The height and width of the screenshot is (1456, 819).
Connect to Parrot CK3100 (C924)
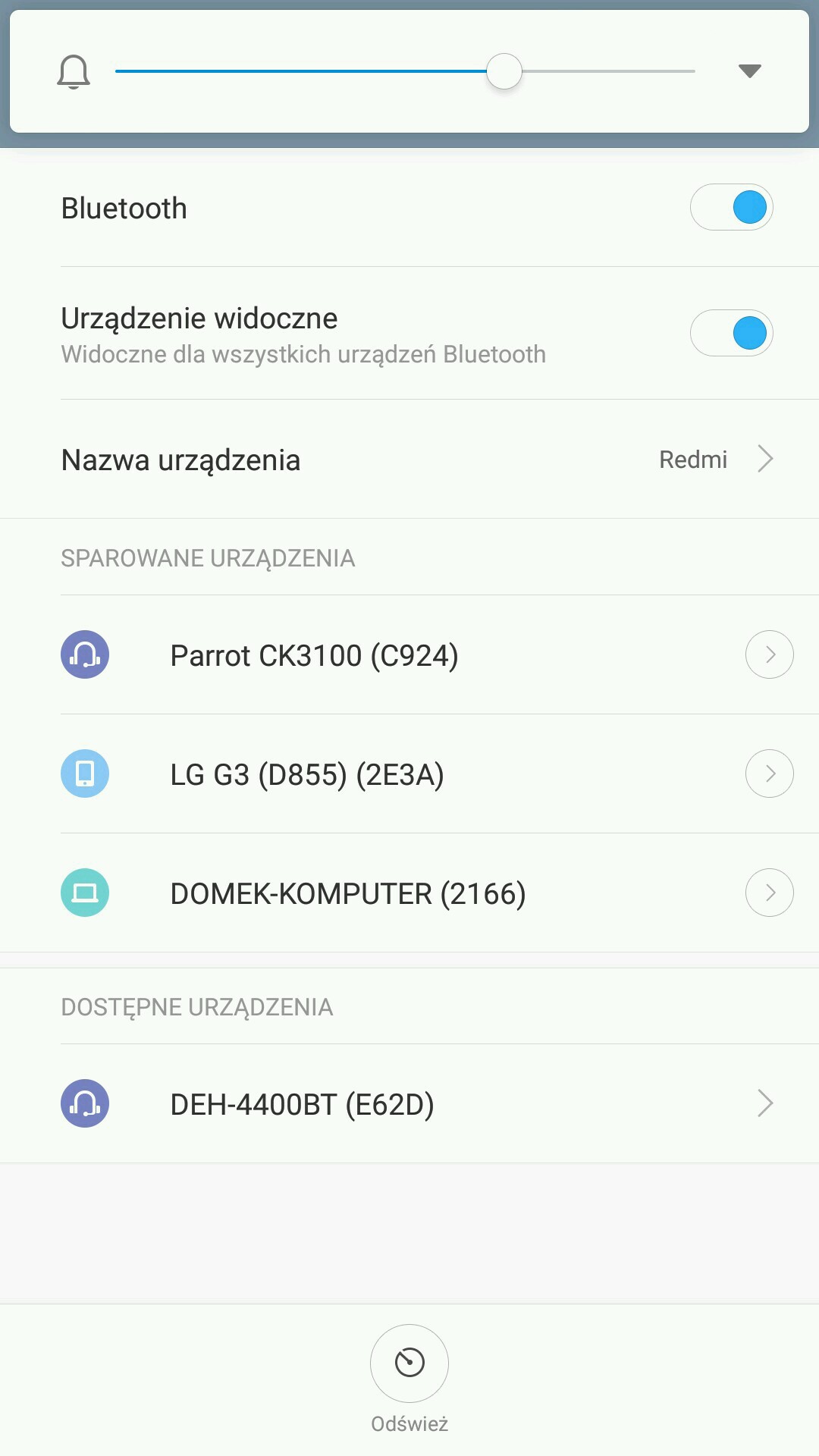tap(314, 655)
